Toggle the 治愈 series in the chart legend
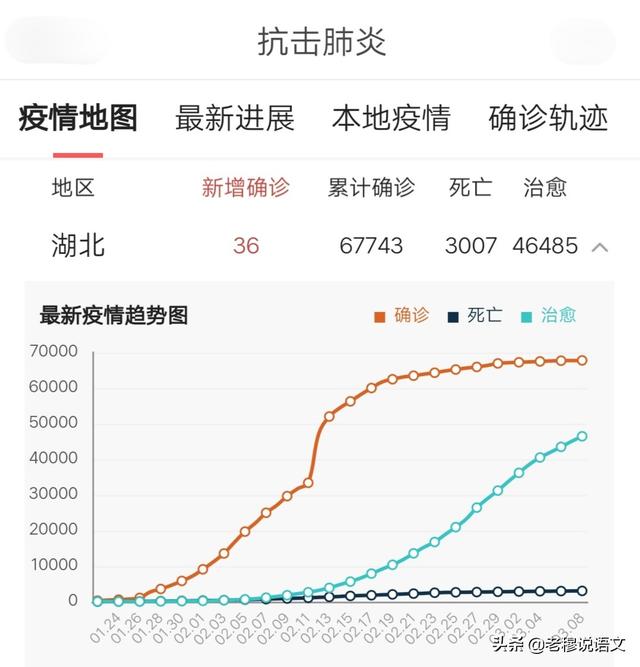This screenshot has width=640, height=667. [549, 316]
